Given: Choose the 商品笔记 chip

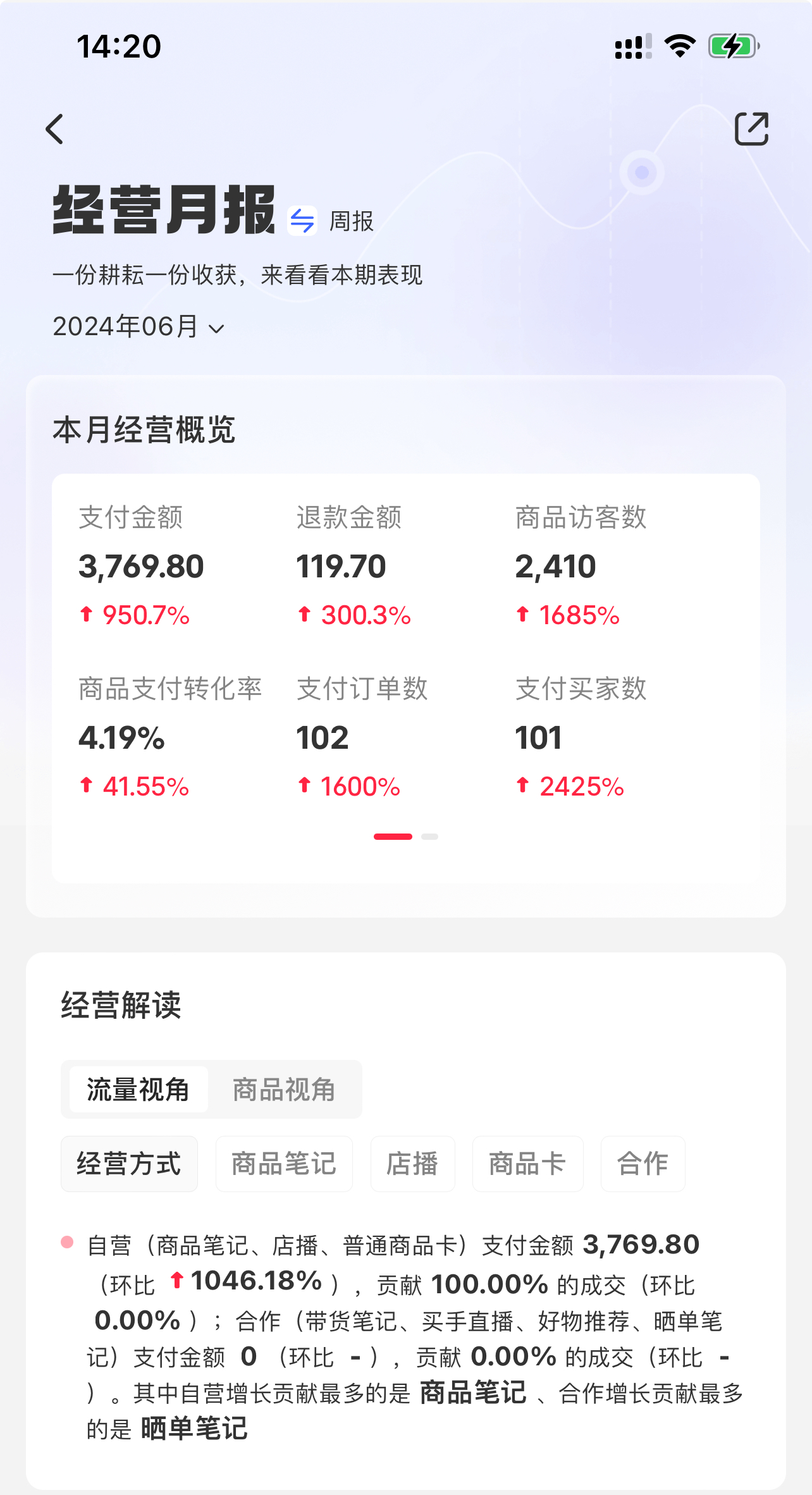Looking at the screenshot, I should 284,1164.
